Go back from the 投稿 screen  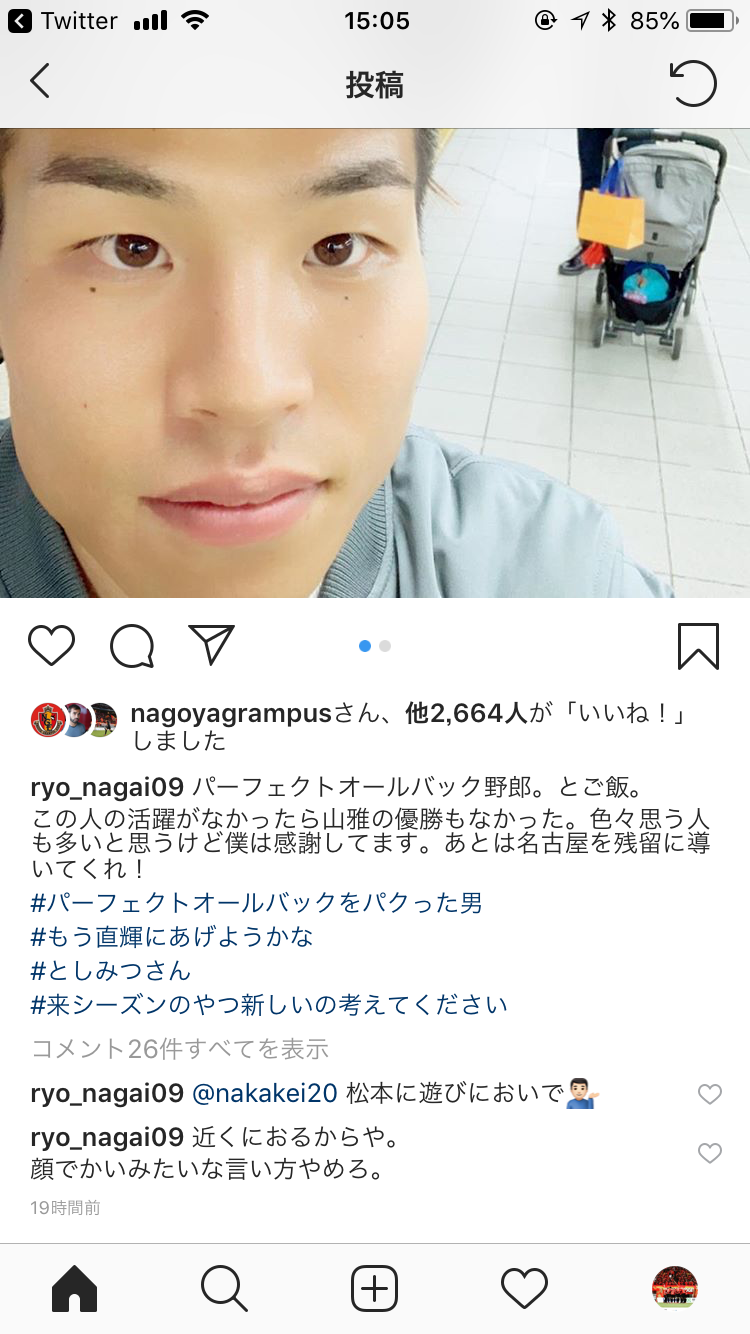(x=39, y=82)
